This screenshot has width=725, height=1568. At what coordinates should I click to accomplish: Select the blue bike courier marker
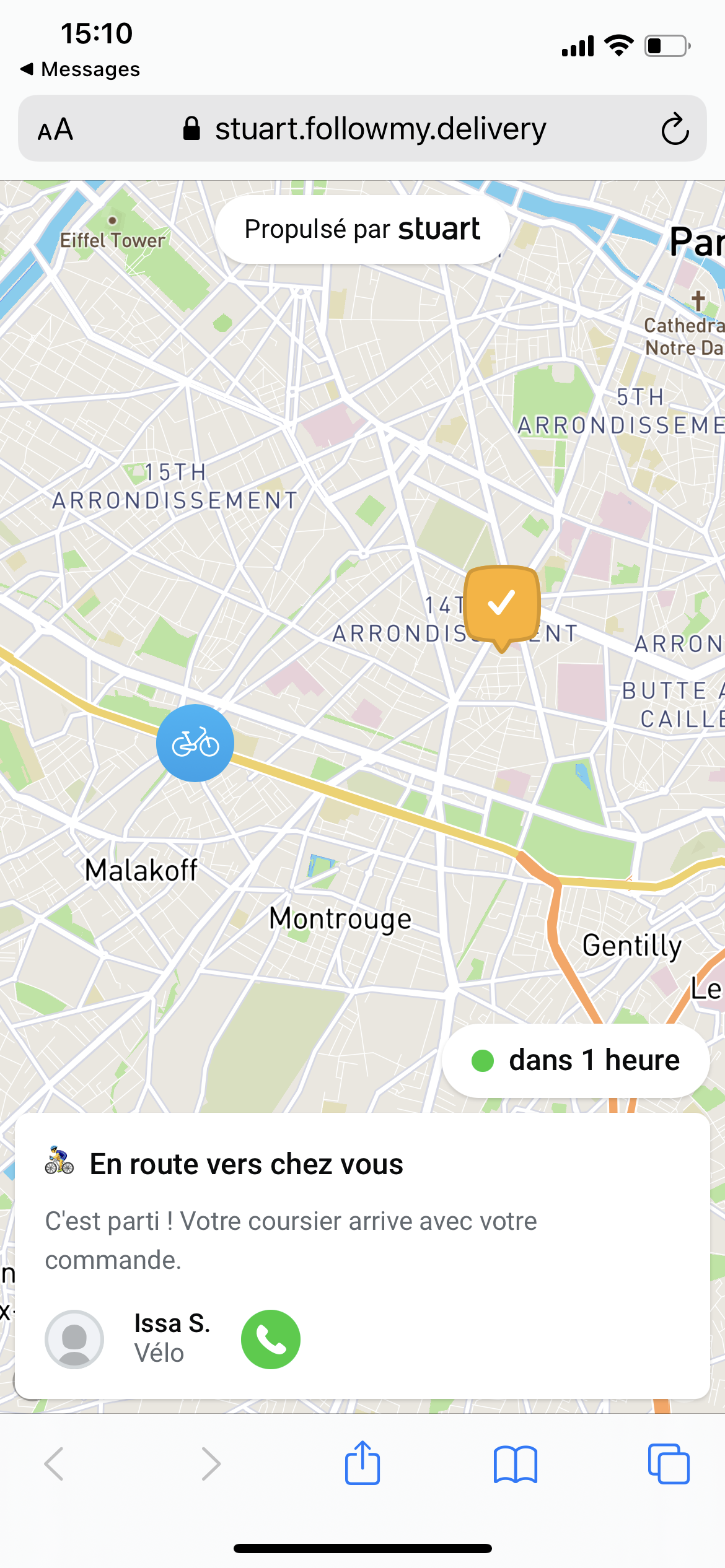(195, 743)
